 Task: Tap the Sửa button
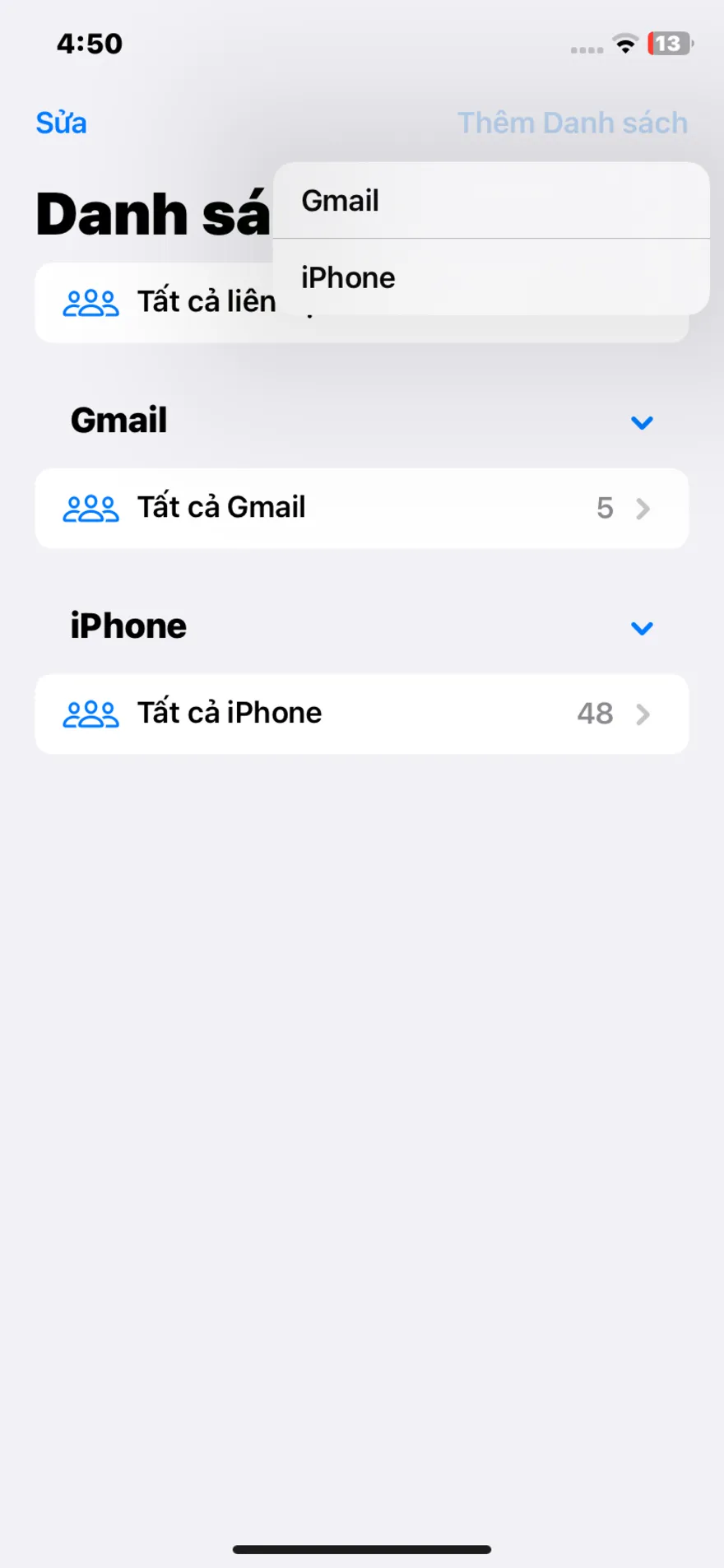point(60,122)
